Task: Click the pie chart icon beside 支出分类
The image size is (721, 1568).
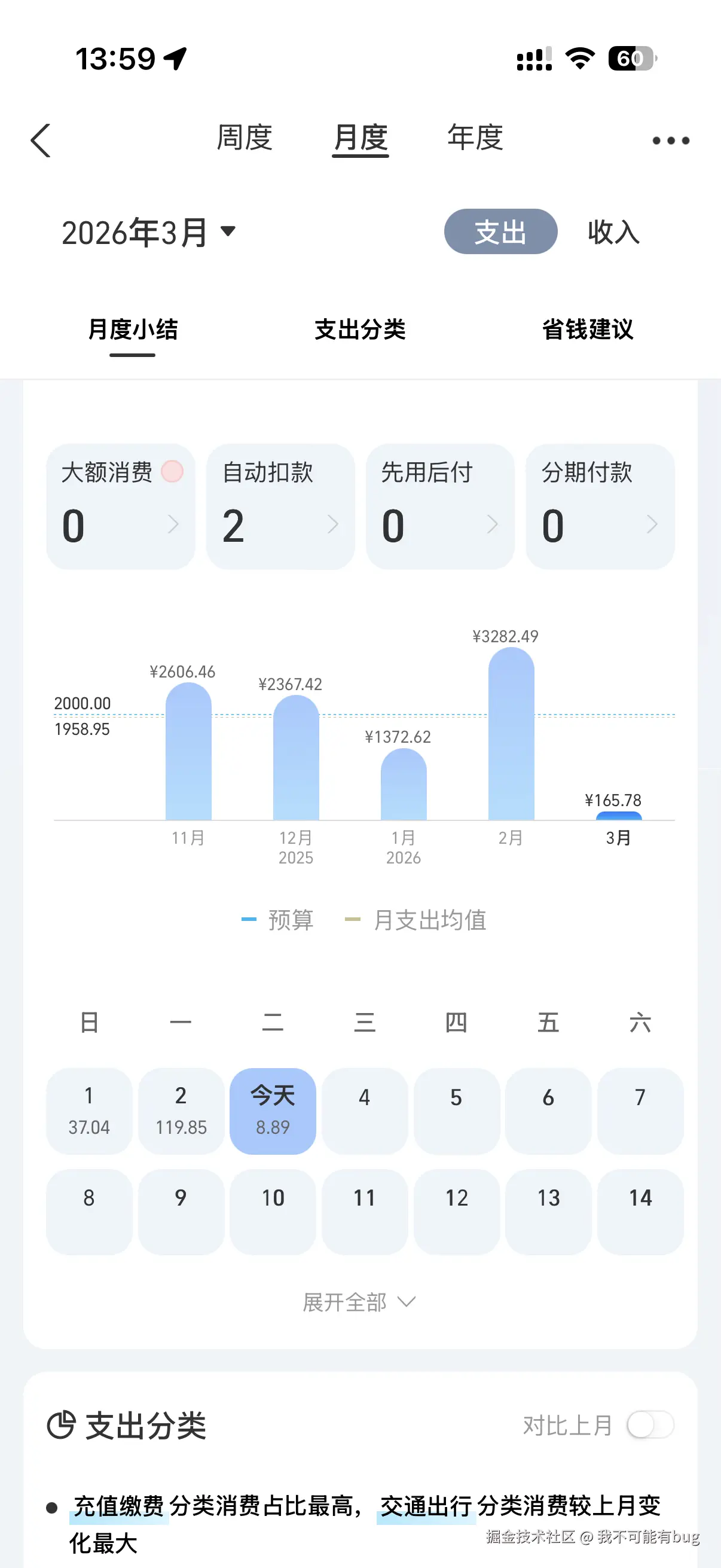Action: [x=60, y=1424]
